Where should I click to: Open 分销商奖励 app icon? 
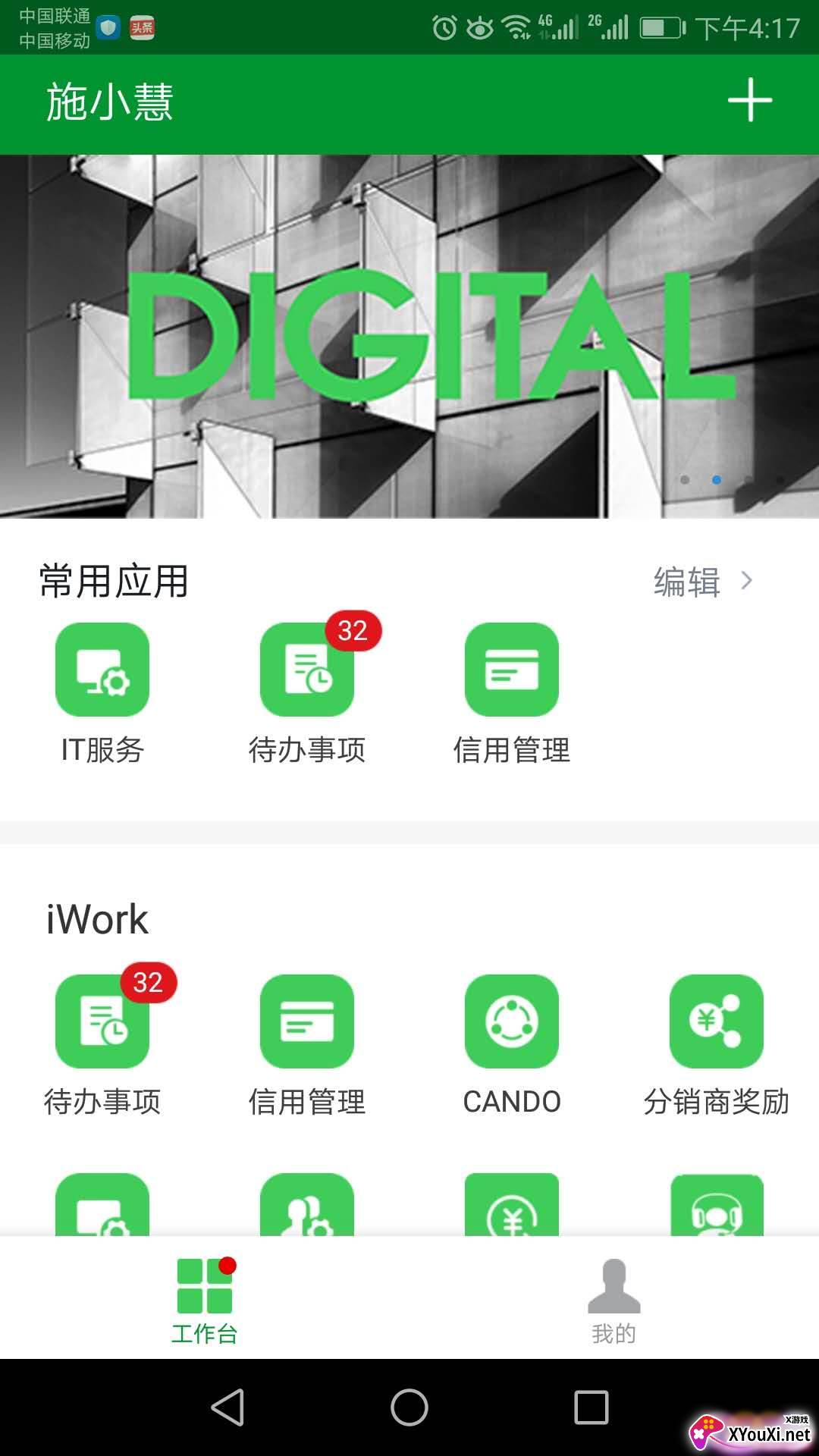pos(717,1020)
